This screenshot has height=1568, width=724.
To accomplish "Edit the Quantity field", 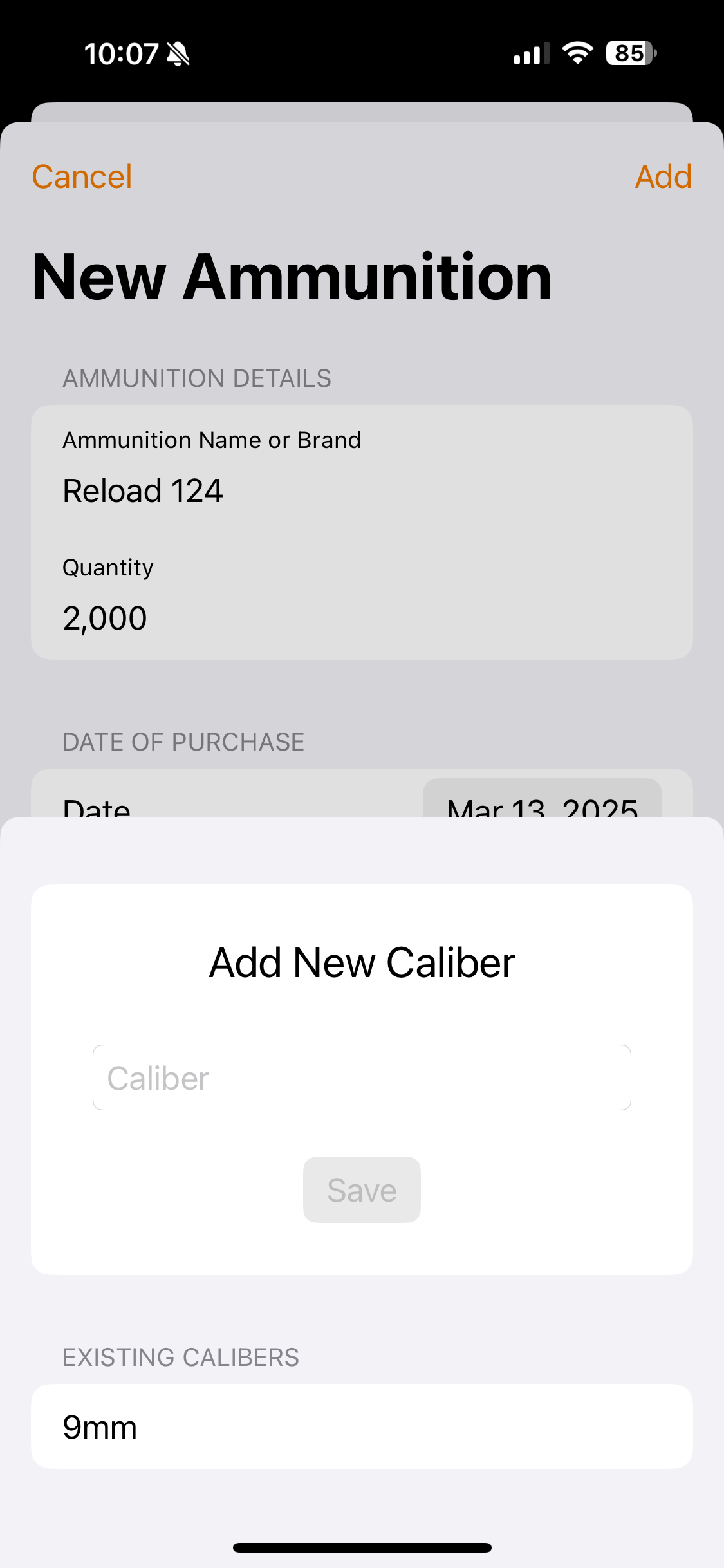I will tap(360, 618).
